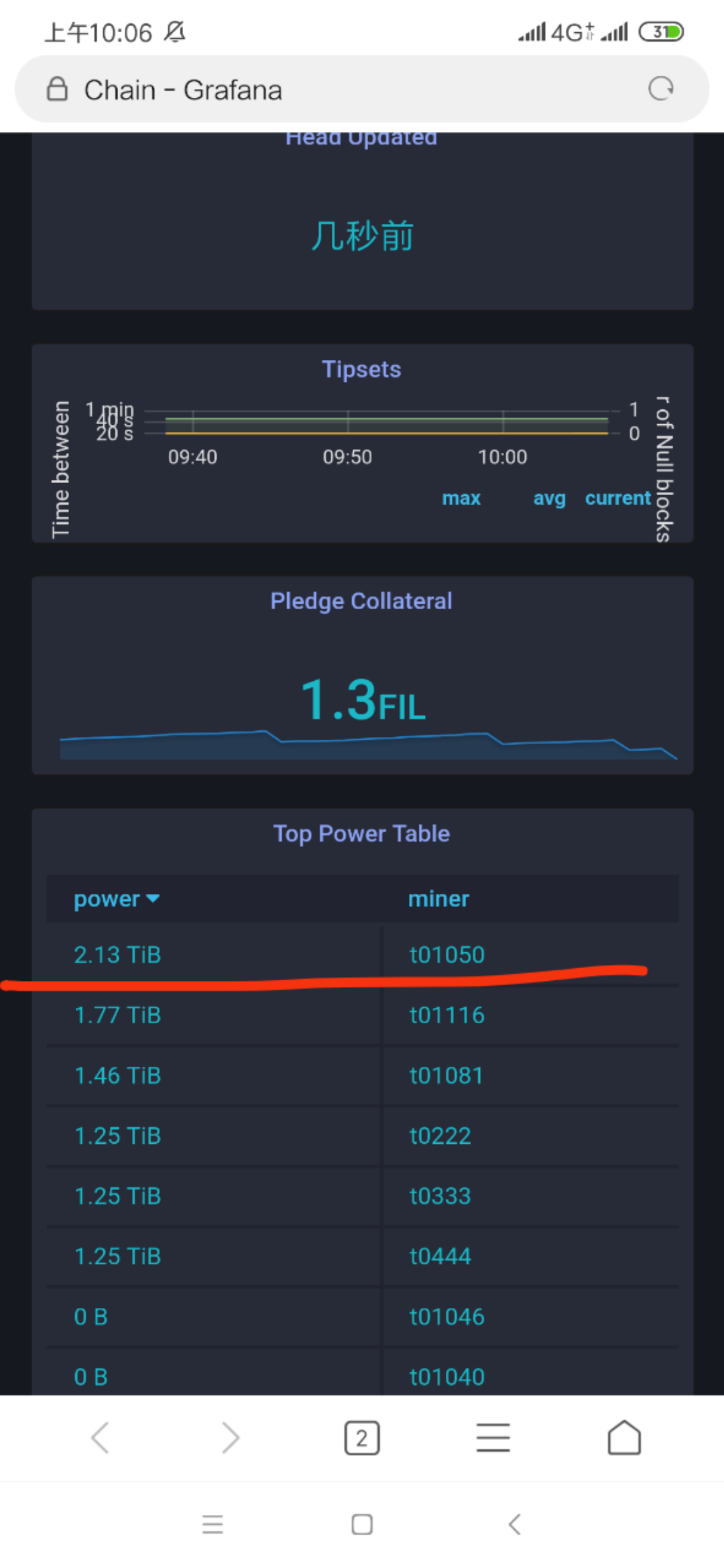Open Tipsets panel title menu
Viewport: 724px width, 1568px height.
(x=361, y=369)
